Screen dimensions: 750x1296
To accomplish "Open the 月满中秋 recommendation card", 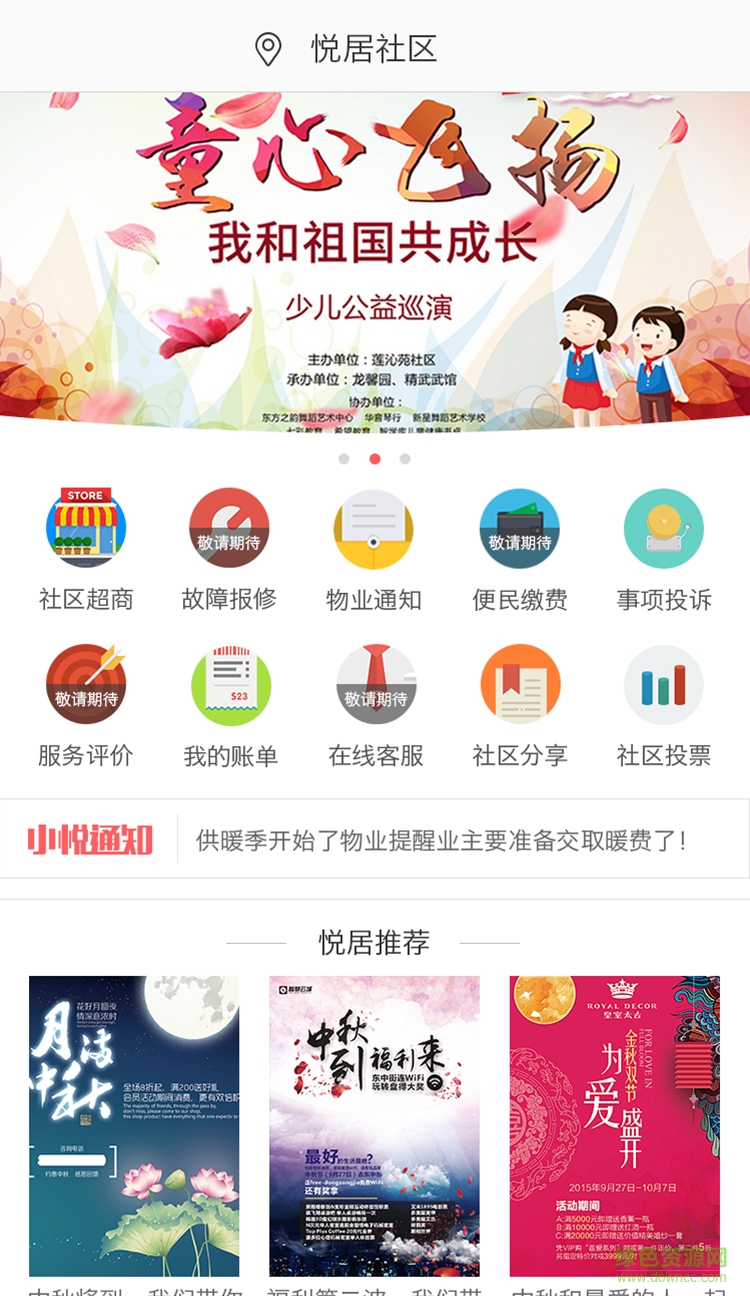I will click(134, 1125).
